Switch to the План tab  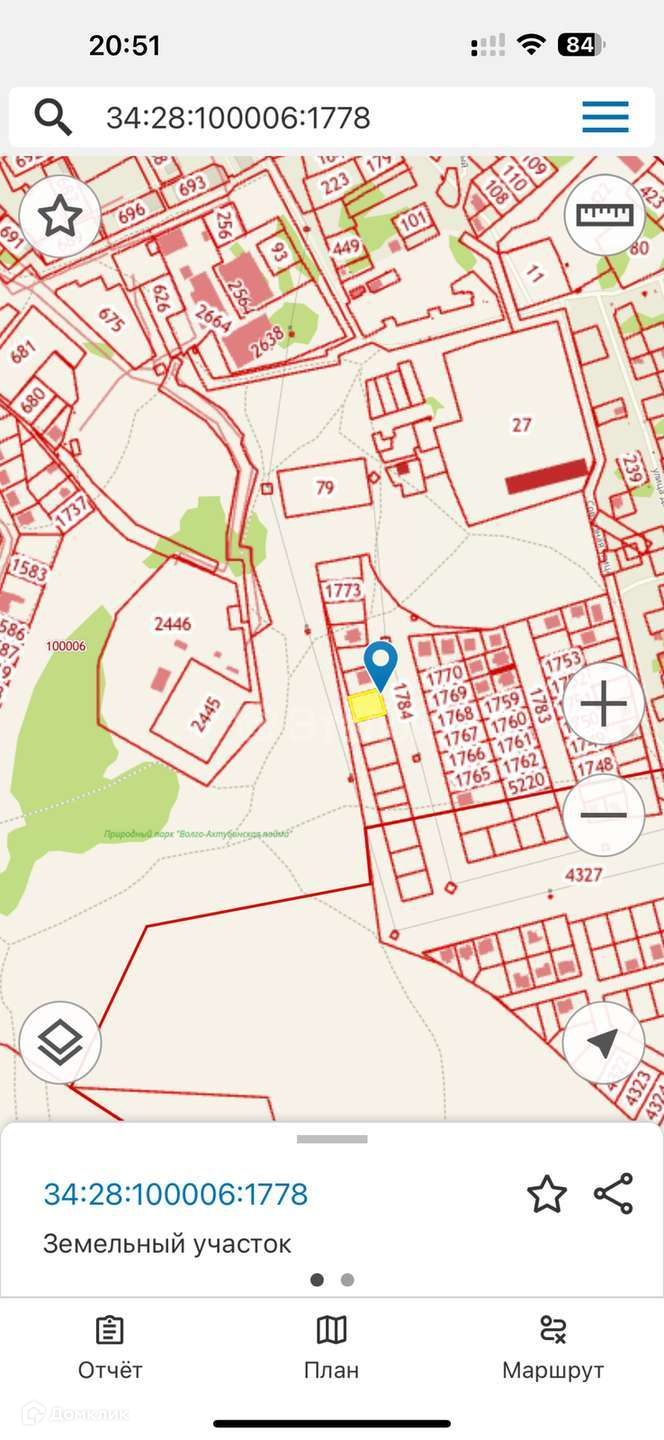(x=332, y=1348)
